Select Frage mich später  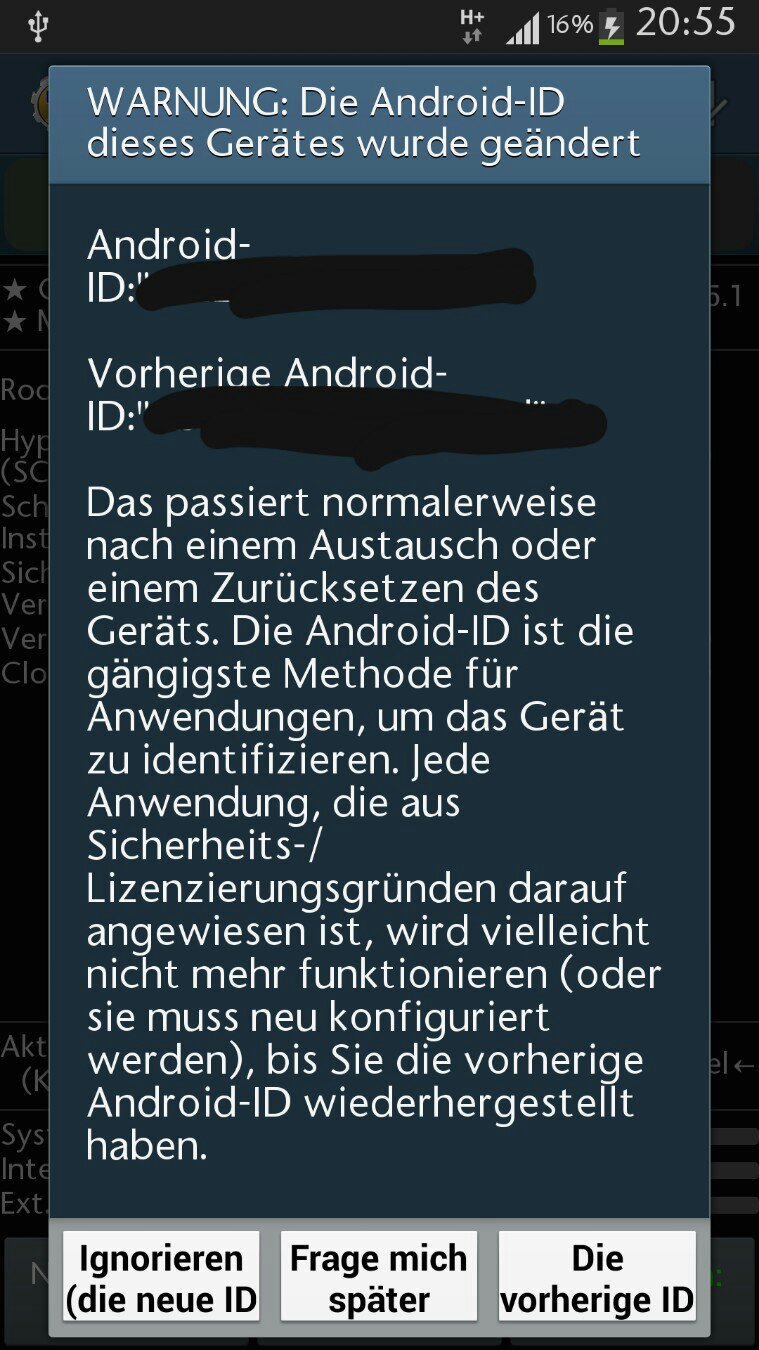point(379,1277)
